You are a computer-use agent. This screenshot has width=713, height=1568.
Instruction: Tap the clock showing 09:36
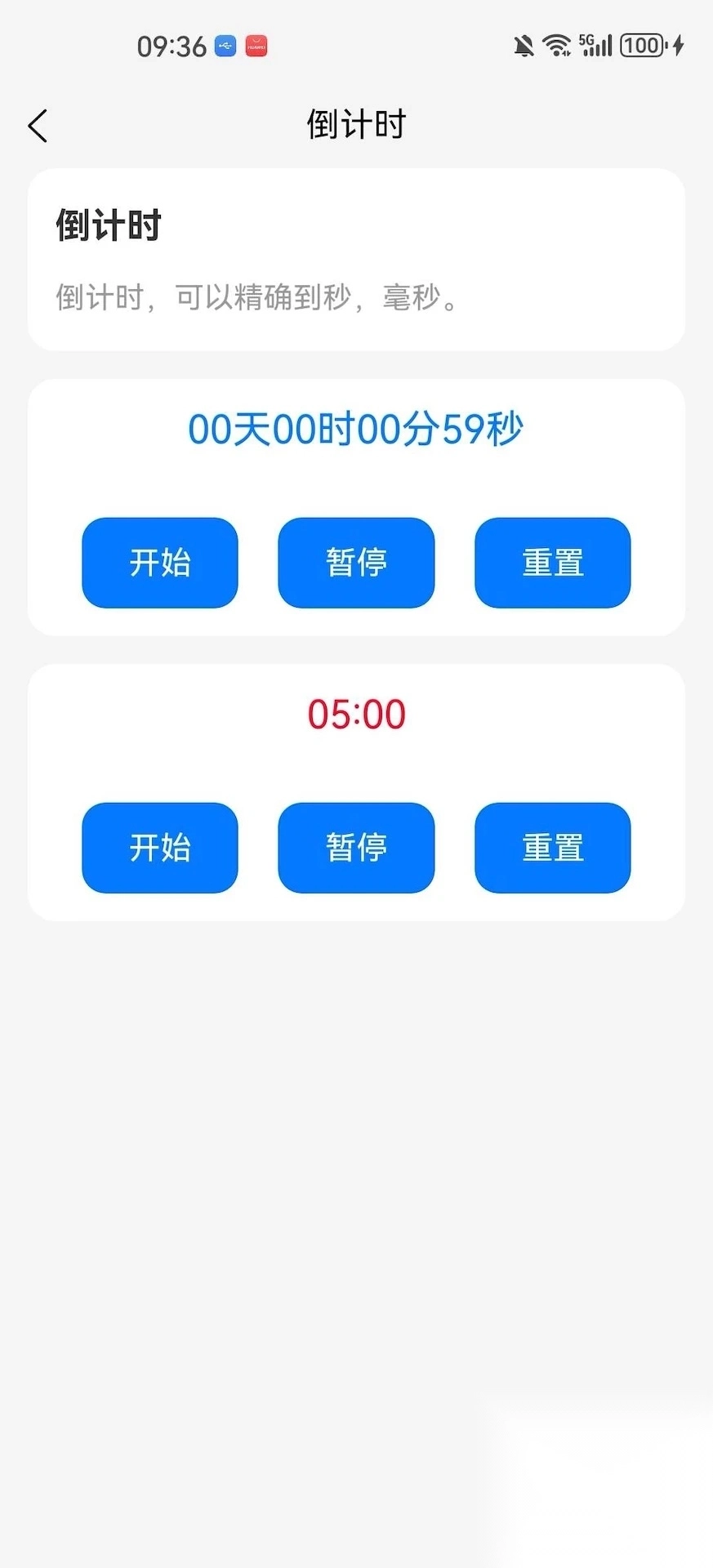coord(173,45)
